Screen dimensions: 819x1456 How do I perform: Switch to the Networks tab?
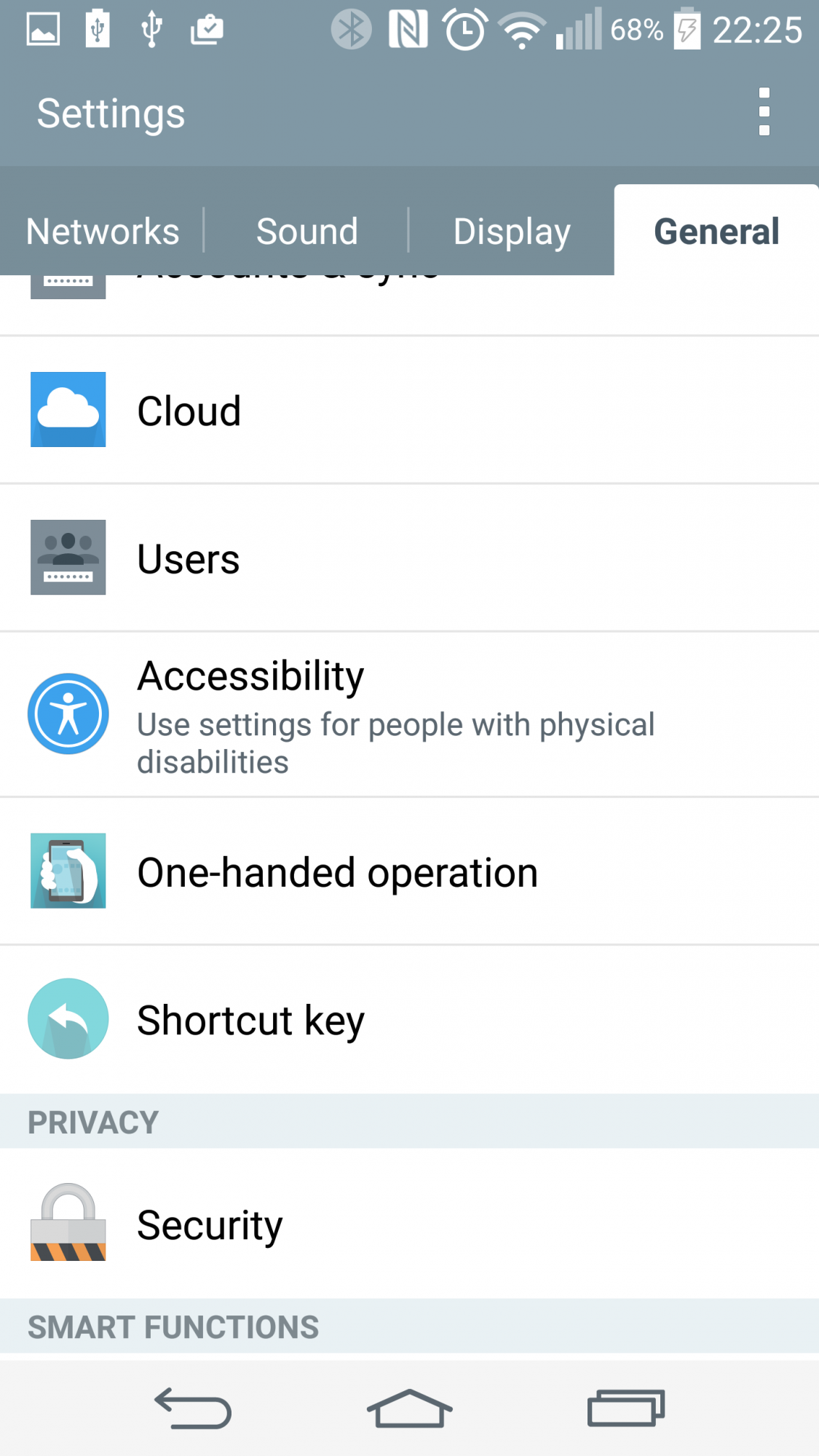pos(102,231)
